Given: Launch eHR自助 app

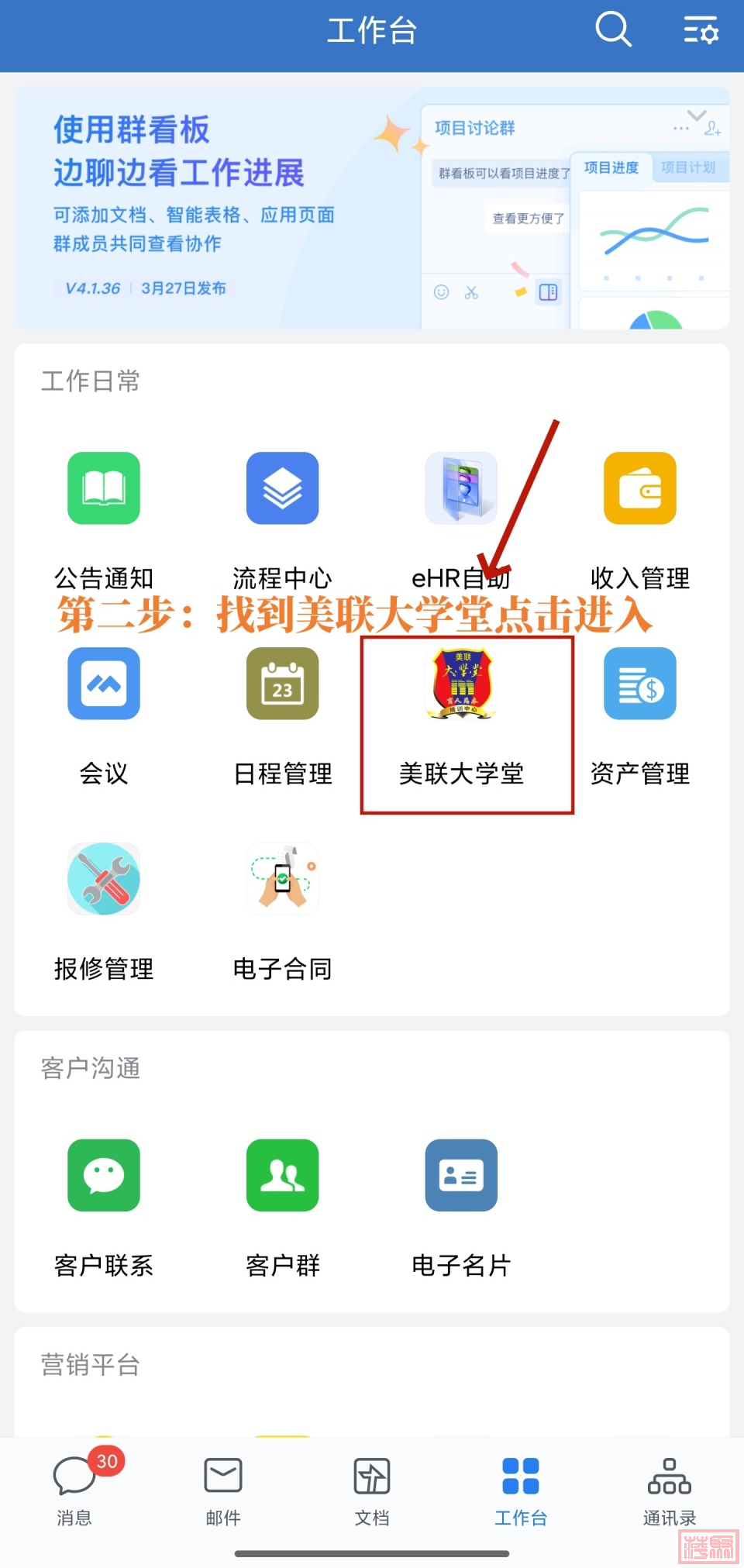Looking at the screenshot, I should pos(461,489).
